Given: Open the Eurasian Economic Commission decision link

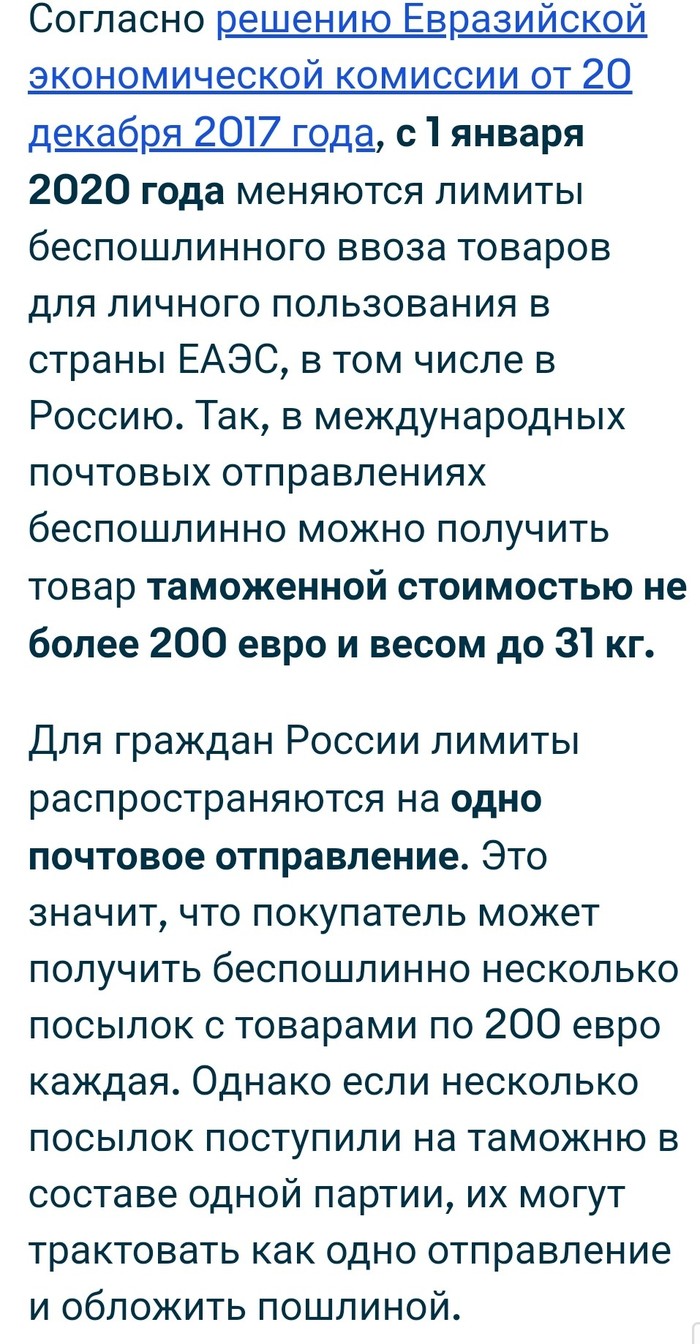Looking at the screenshot, I should click(x=330, y=76).
